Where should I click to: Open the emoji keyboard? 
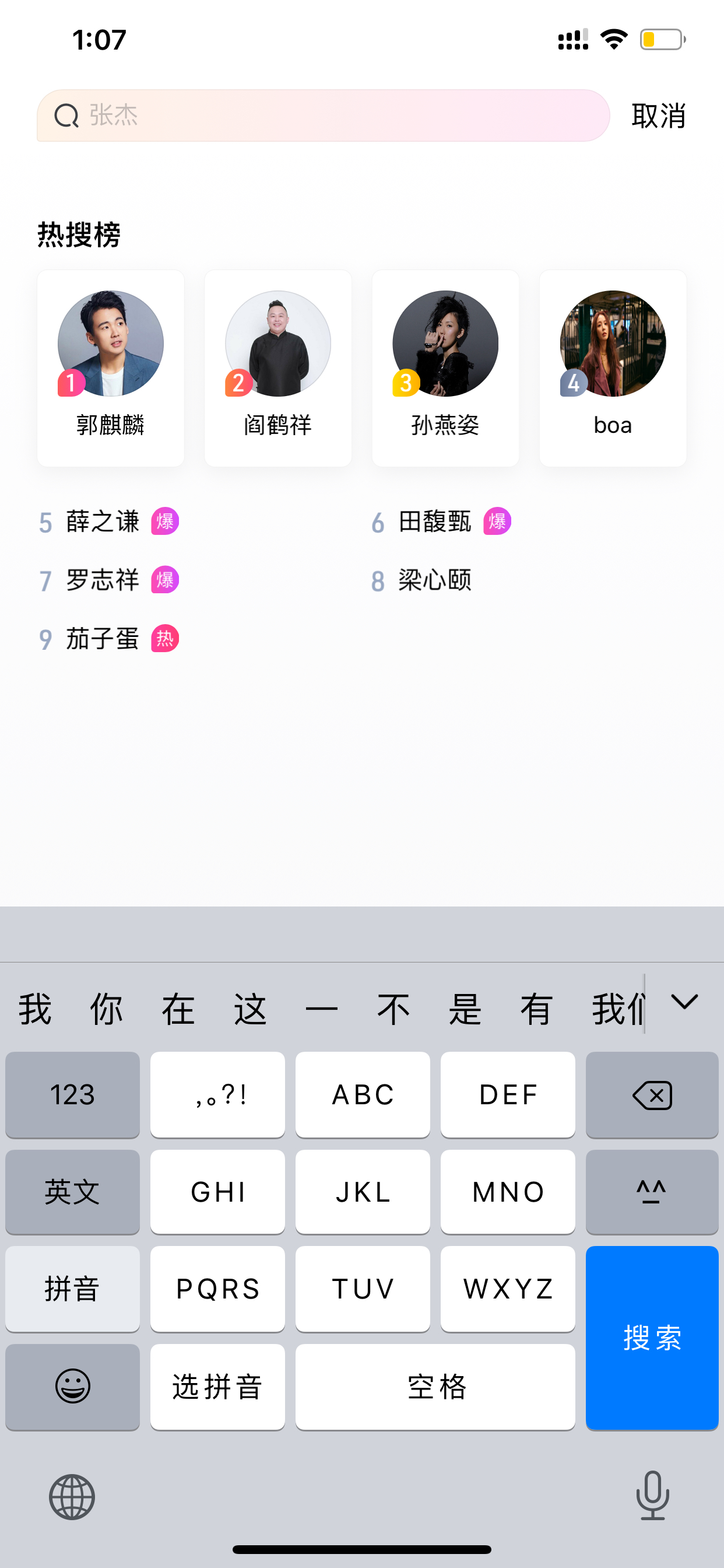pyautogui.click(x=72, y=1387)
